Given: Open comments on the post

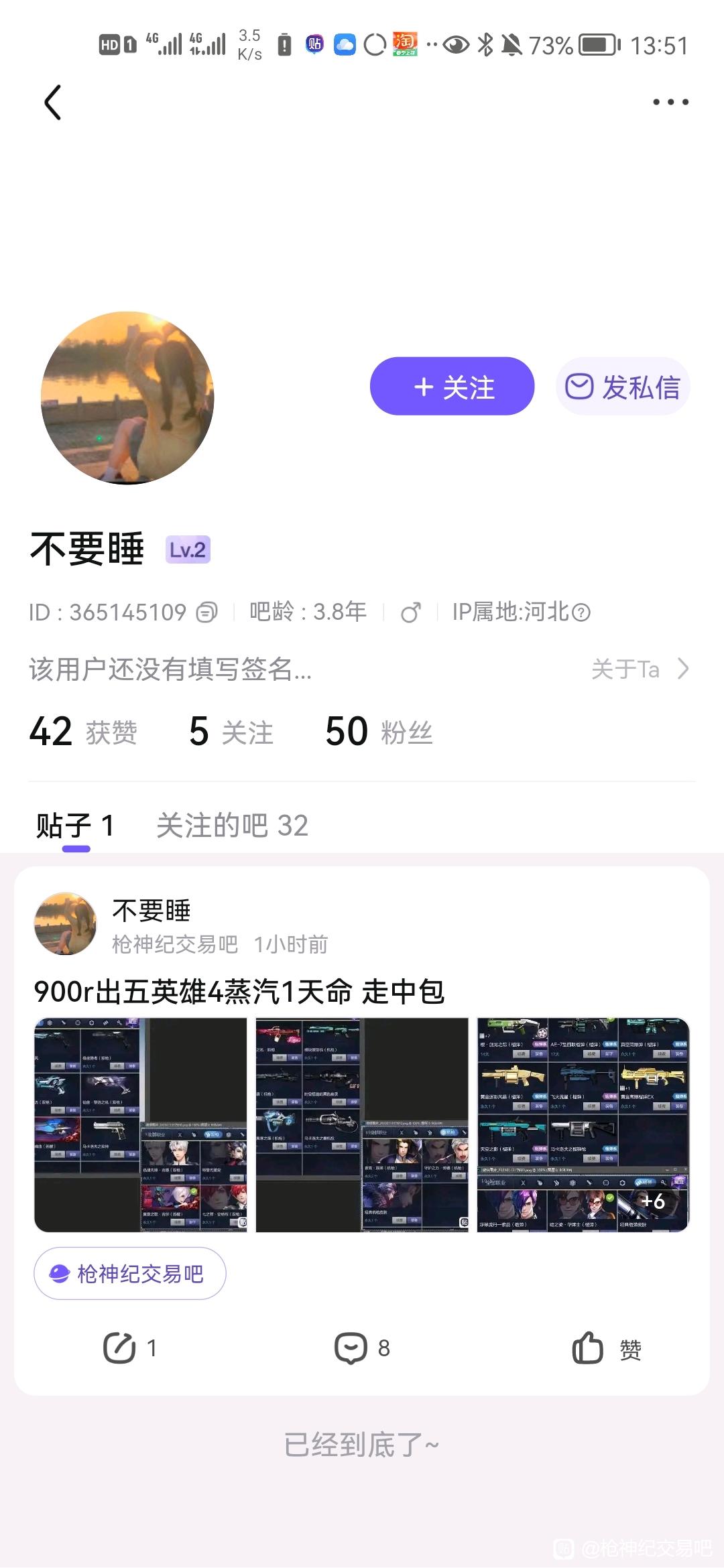Looking at the screenshot, I should tap(362, 1348).
